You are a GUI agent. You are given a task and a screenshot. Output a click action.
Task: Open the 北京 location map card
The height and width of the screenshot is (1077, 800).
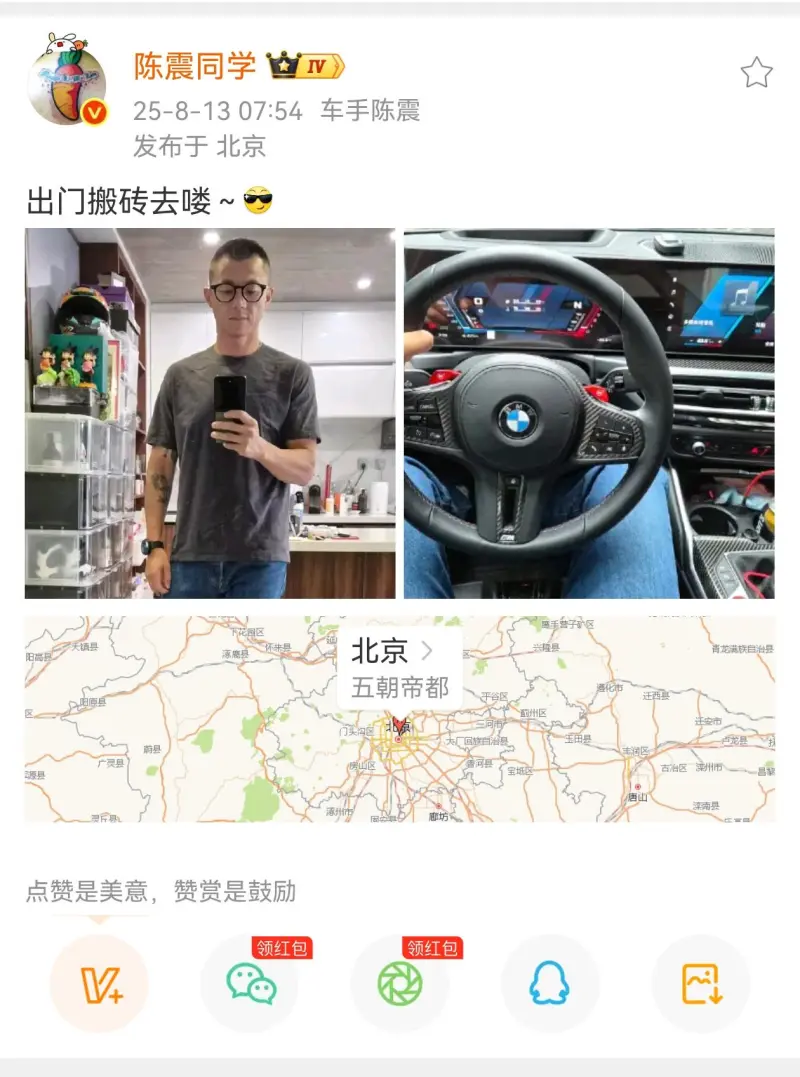[399, 718]
